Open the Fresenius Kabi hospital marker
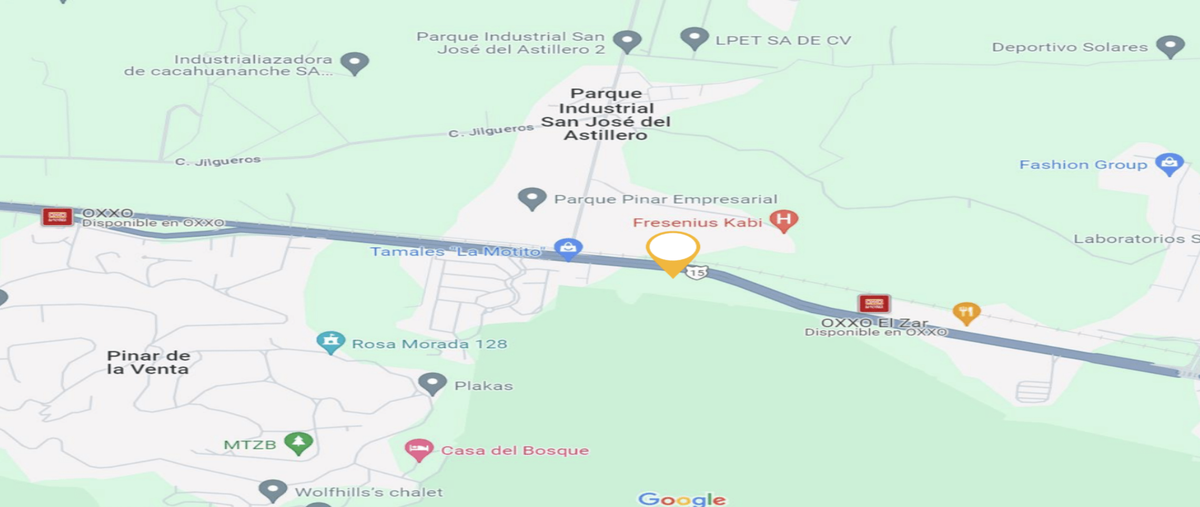This screenshot has height=507, width=1200. (x=785, y=220)
